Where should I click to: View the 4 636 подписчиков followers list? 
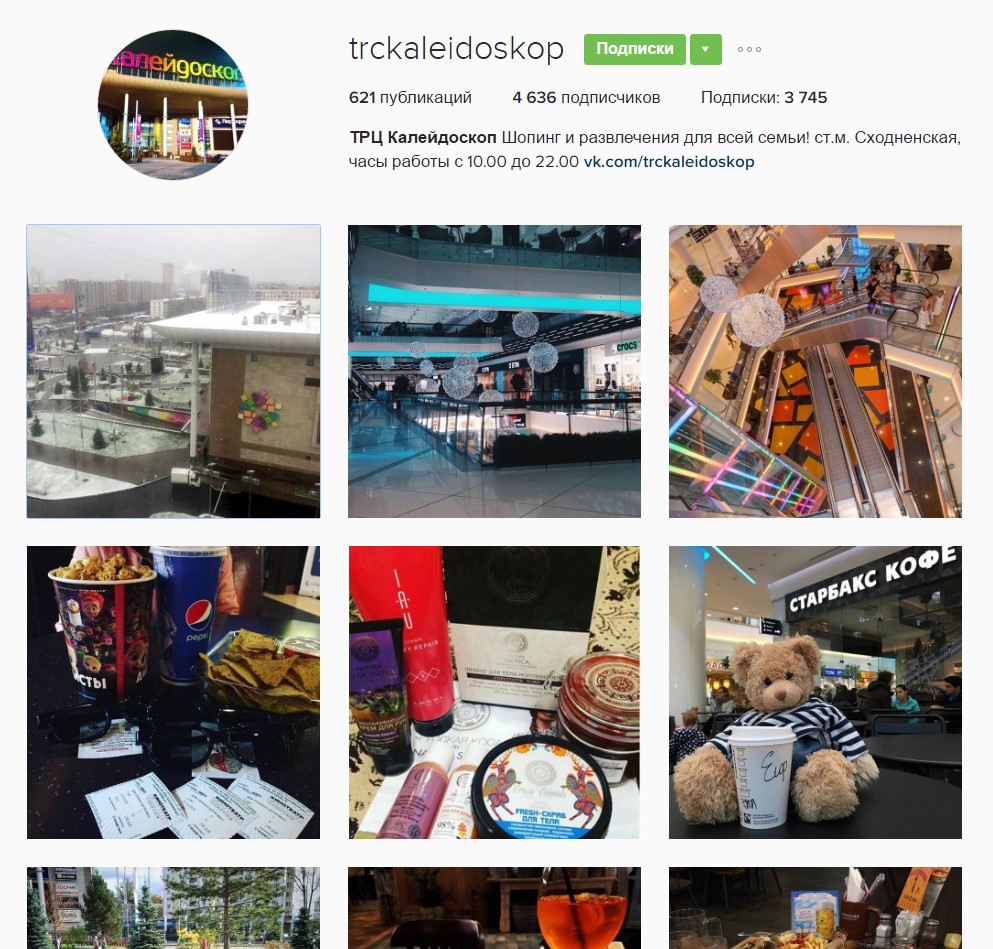point(586,98)
